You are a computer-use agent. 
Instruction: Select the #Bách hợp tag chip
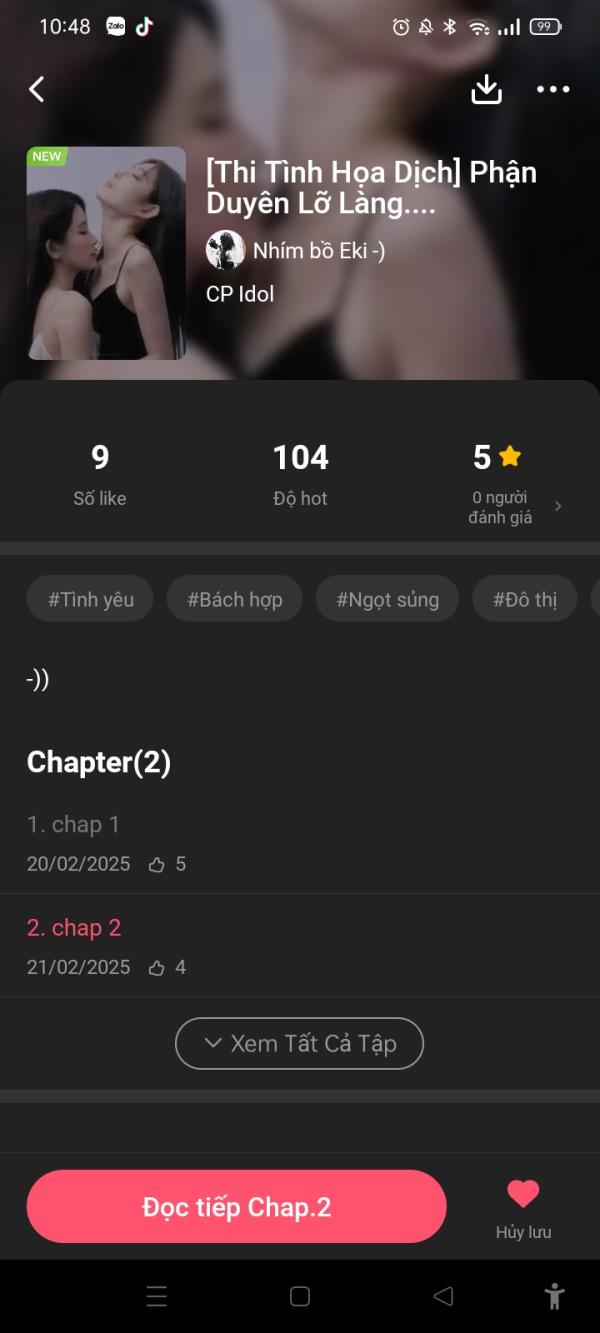click(x=234, y=599)
